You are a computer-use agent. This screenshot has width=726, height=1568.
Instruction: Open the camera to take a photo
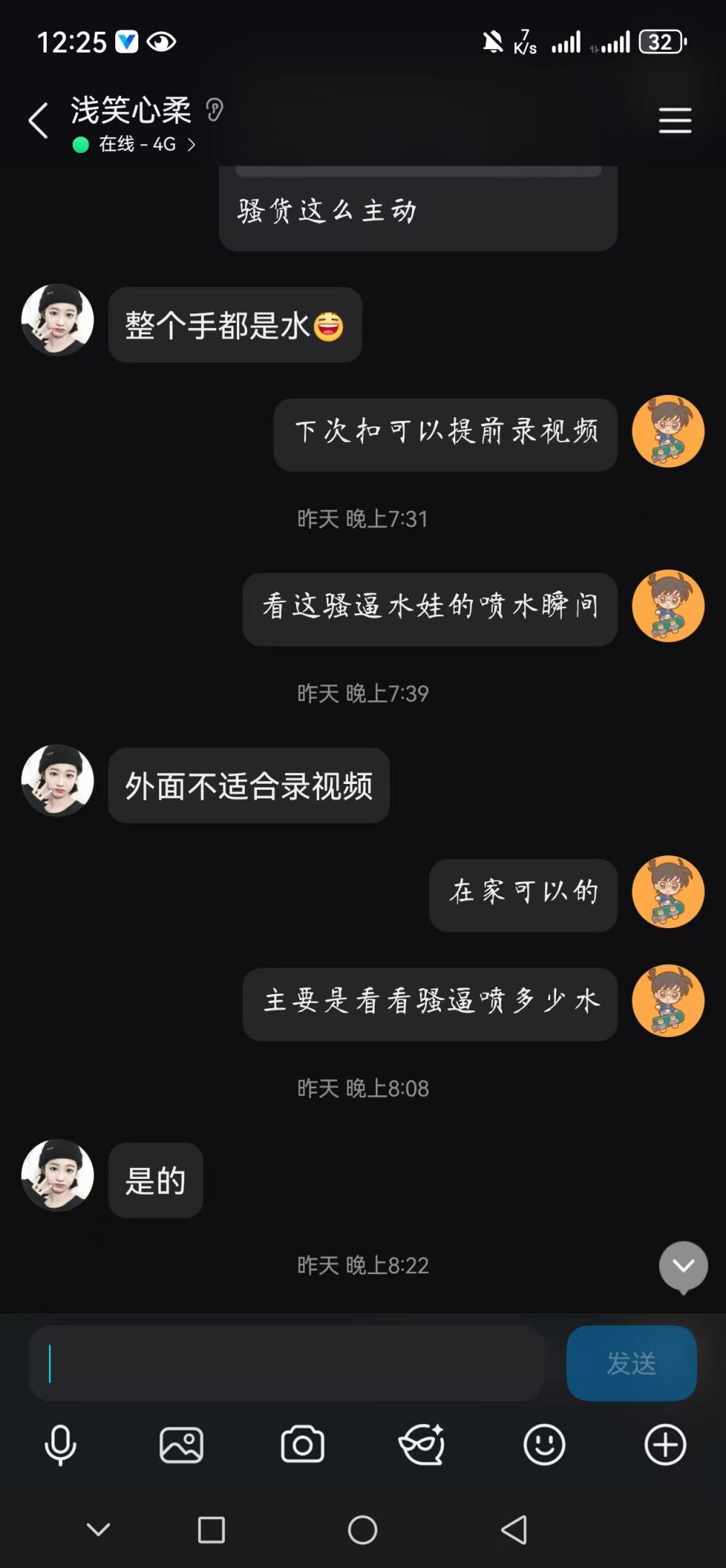(302, 1445)
